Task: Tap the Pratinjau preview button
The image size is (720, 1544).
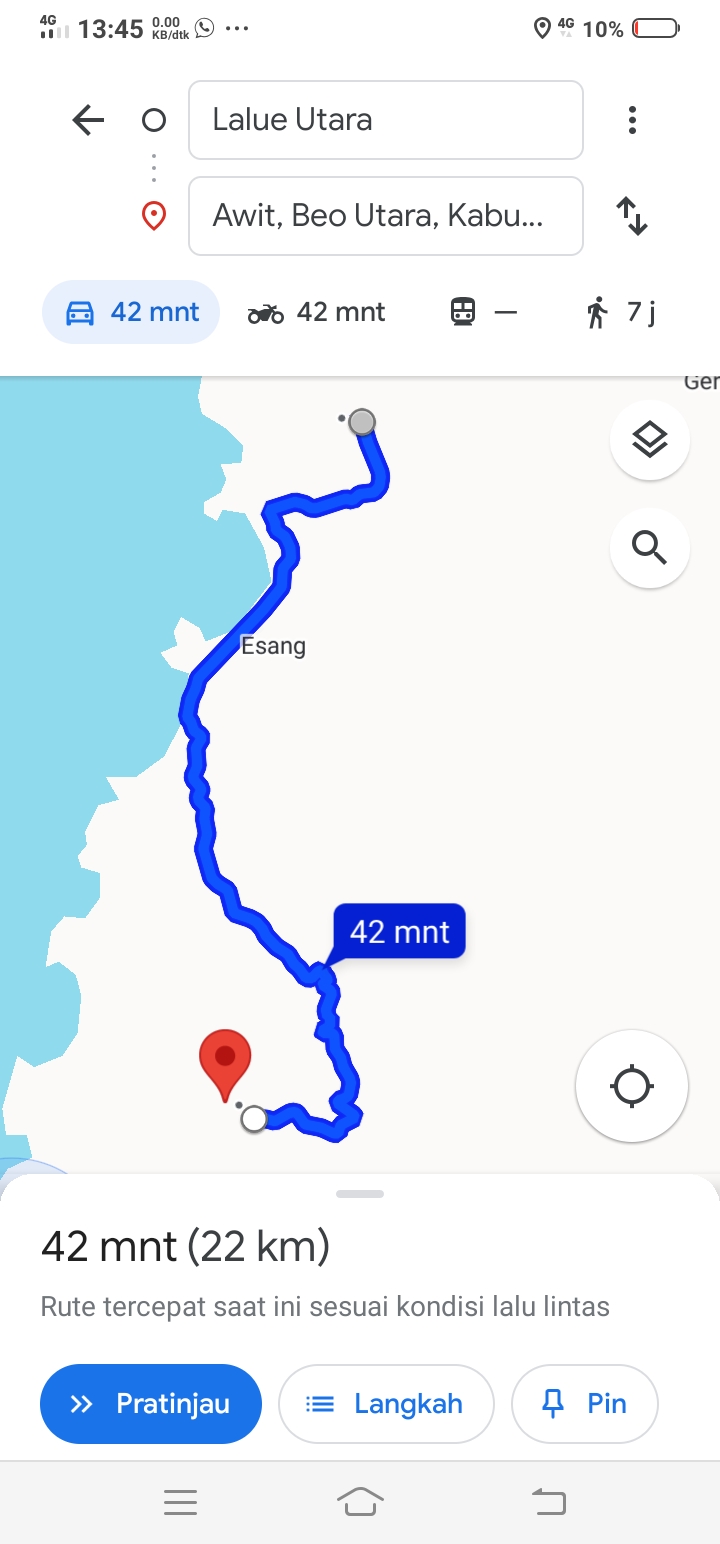Action: (x=151, y=1404)
